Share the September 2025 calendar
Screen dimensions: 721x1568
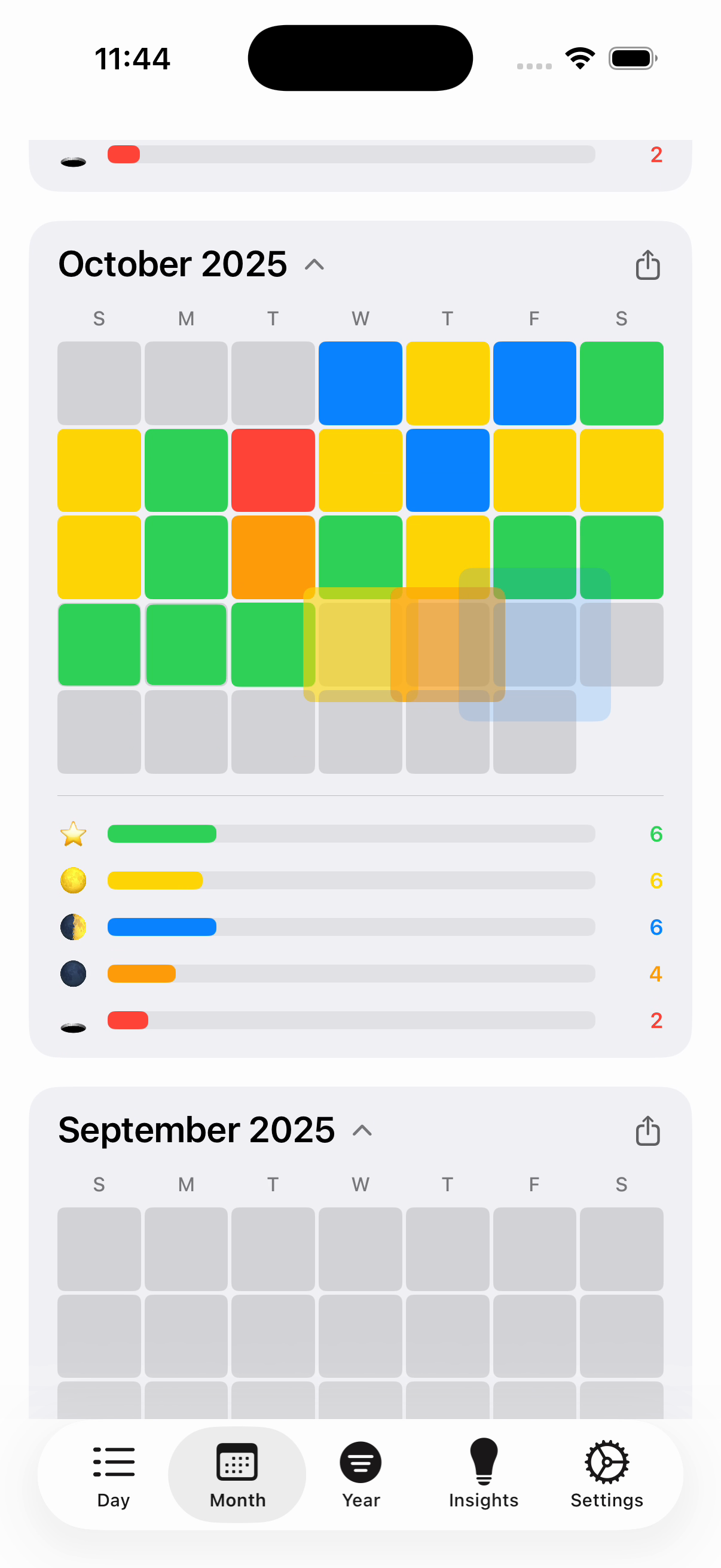tap(647, 1131)
